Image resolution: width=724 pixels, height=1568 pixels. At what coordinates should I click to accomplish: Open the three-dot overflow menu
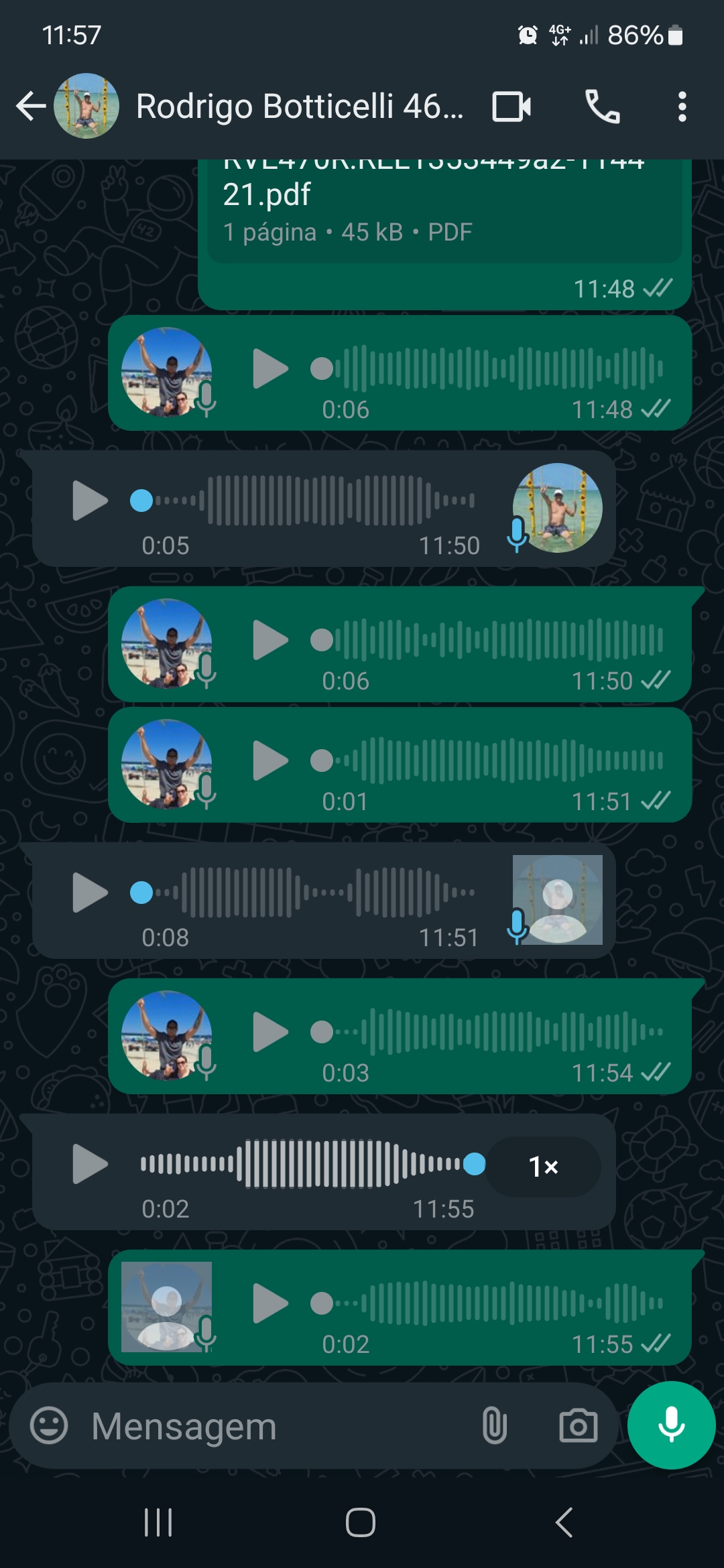pyautogui.click(x=682, y=107)
